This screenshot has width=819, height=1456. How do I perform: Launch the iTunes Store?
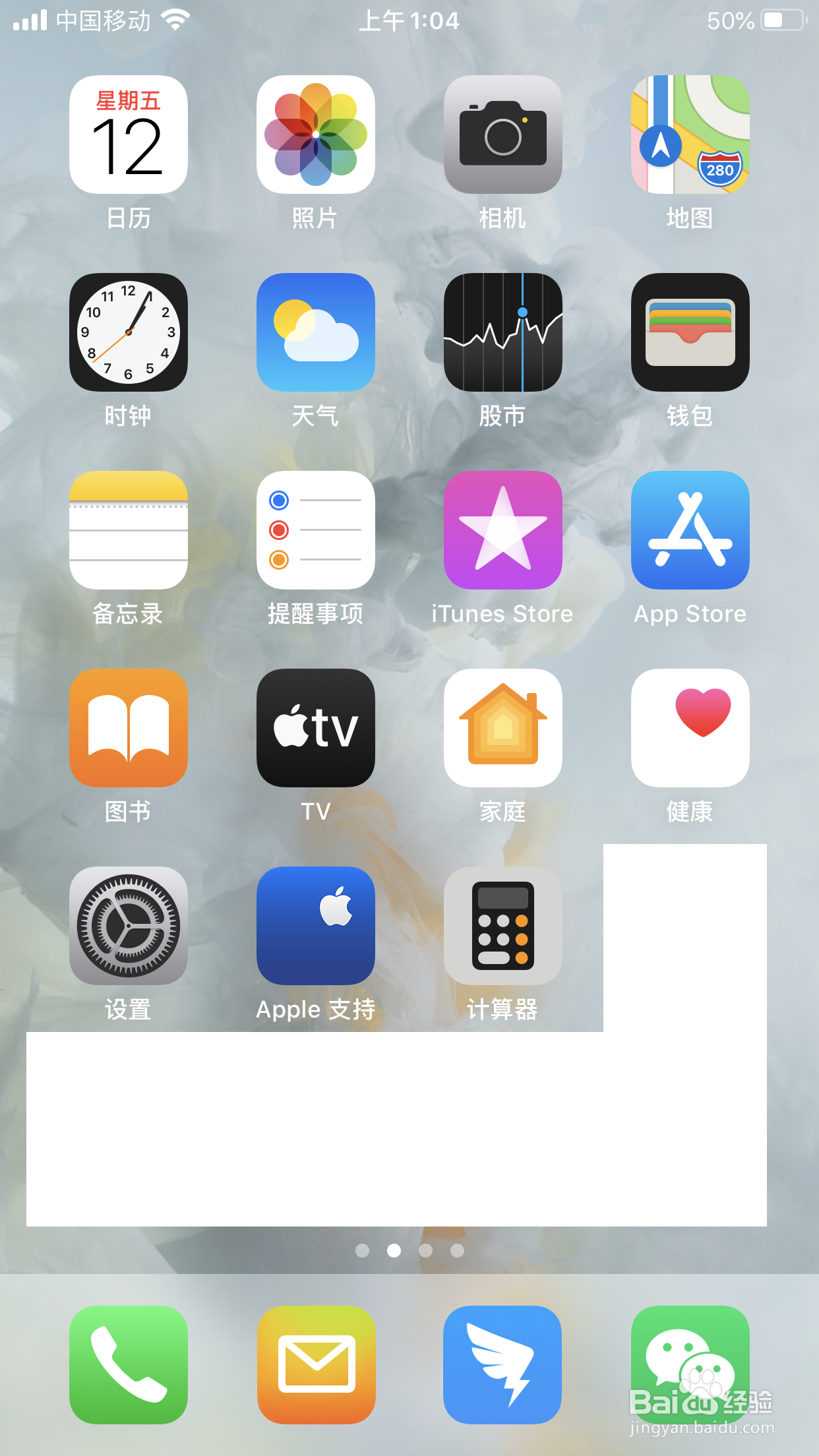[502, 530]
